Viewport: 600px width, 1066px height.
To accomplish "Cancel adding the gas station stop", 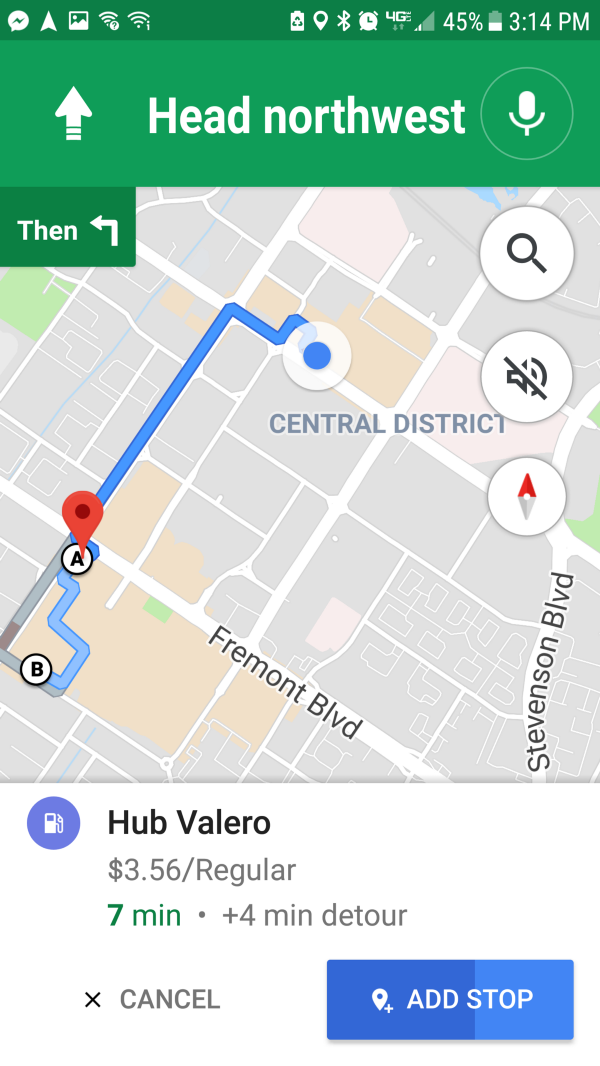I will tap(152, 999).
